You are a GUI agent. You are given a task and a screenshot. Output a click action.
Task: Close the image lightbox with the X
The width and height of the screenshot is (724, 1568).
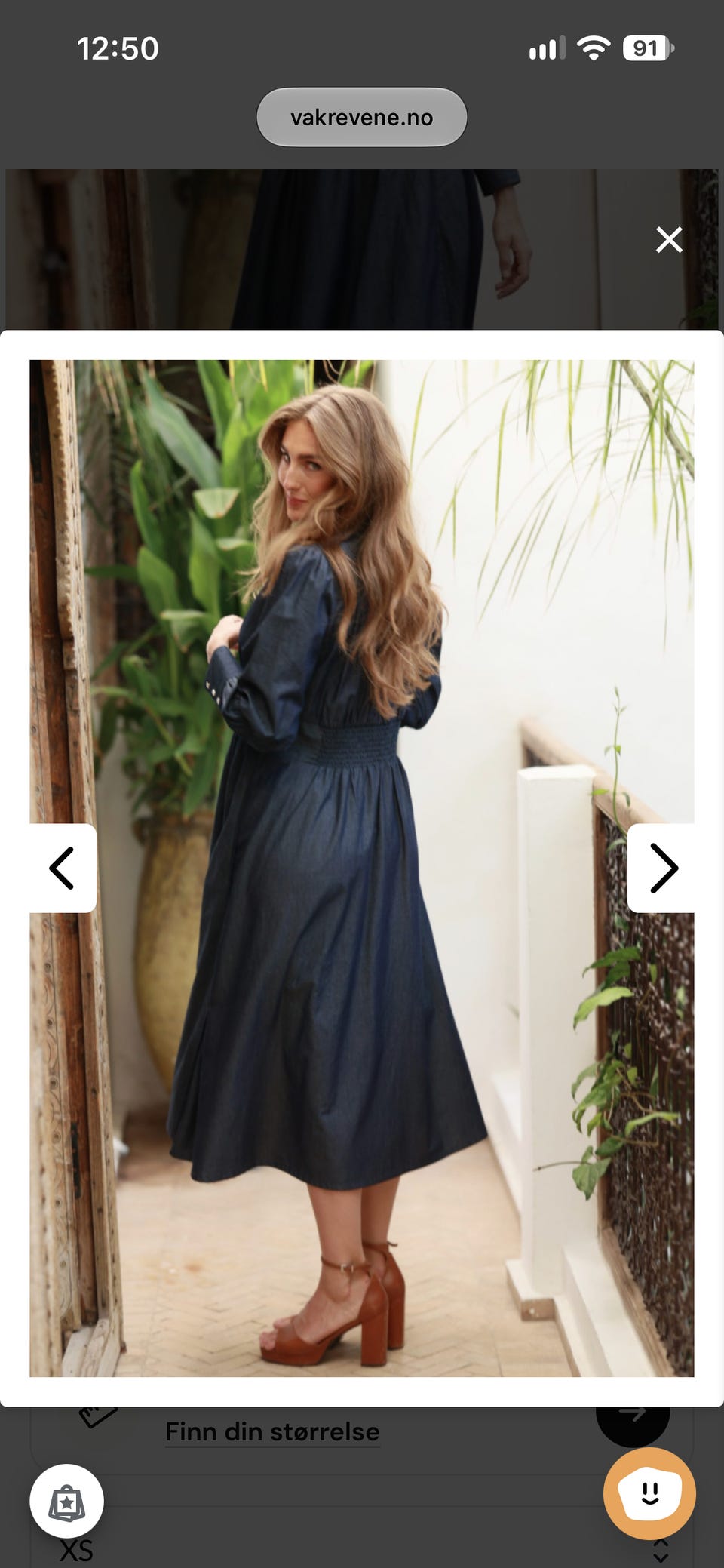pos(669,240)
